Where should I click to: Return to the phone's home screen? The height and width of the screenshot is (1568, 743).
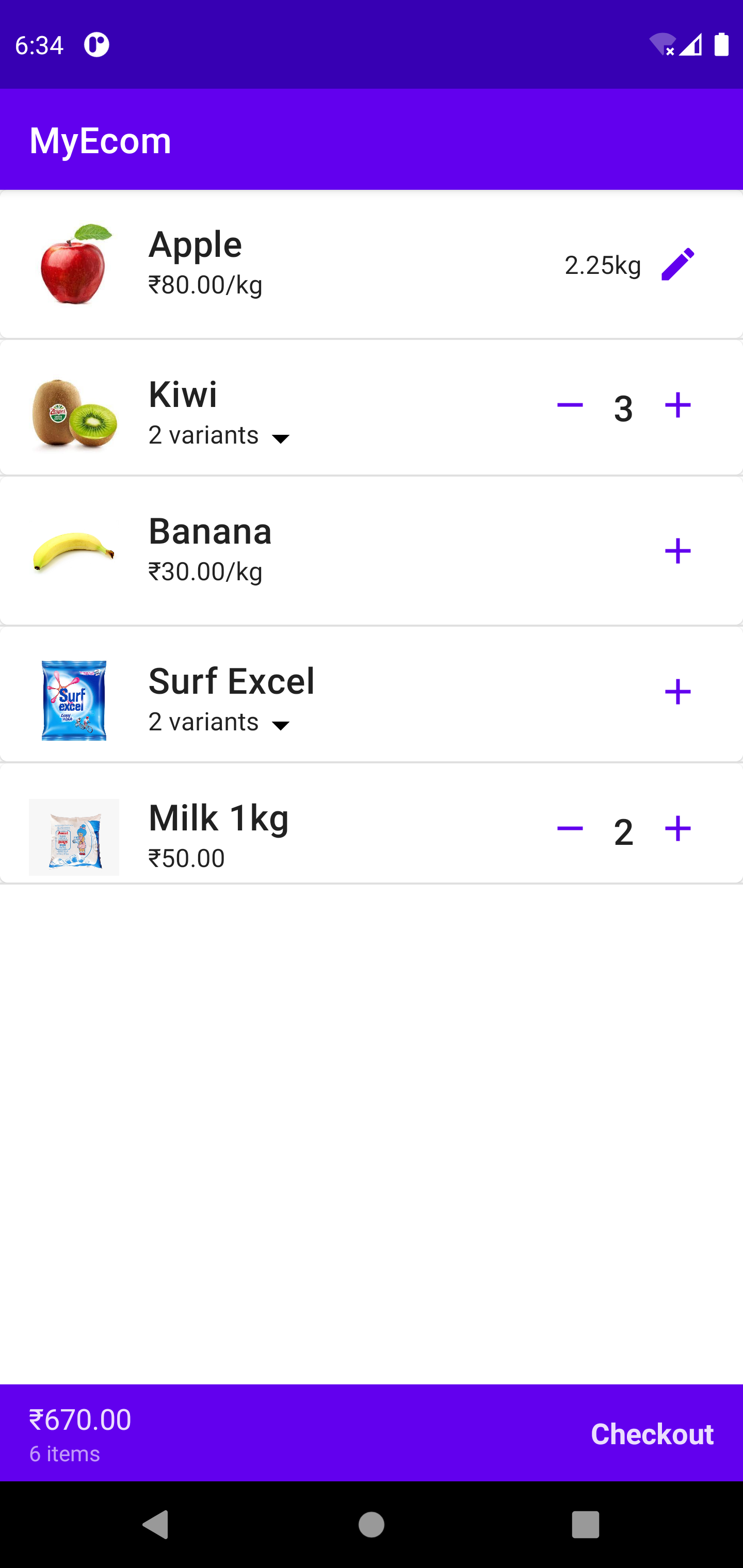(x=372, y=1525)
